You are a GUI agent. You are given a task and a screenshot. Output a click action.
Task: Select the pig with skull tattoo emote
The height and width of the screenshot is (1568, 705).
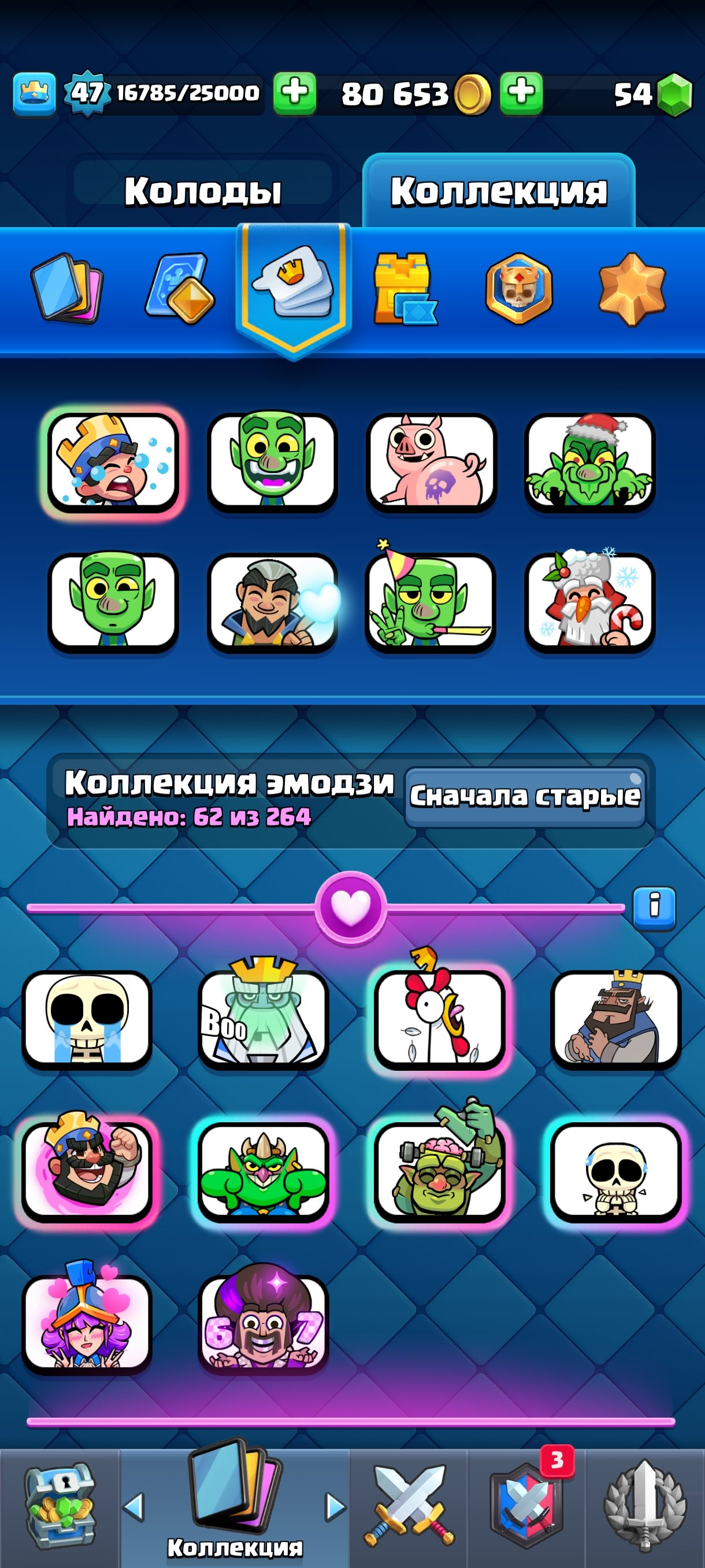click(x=431, y=461)
